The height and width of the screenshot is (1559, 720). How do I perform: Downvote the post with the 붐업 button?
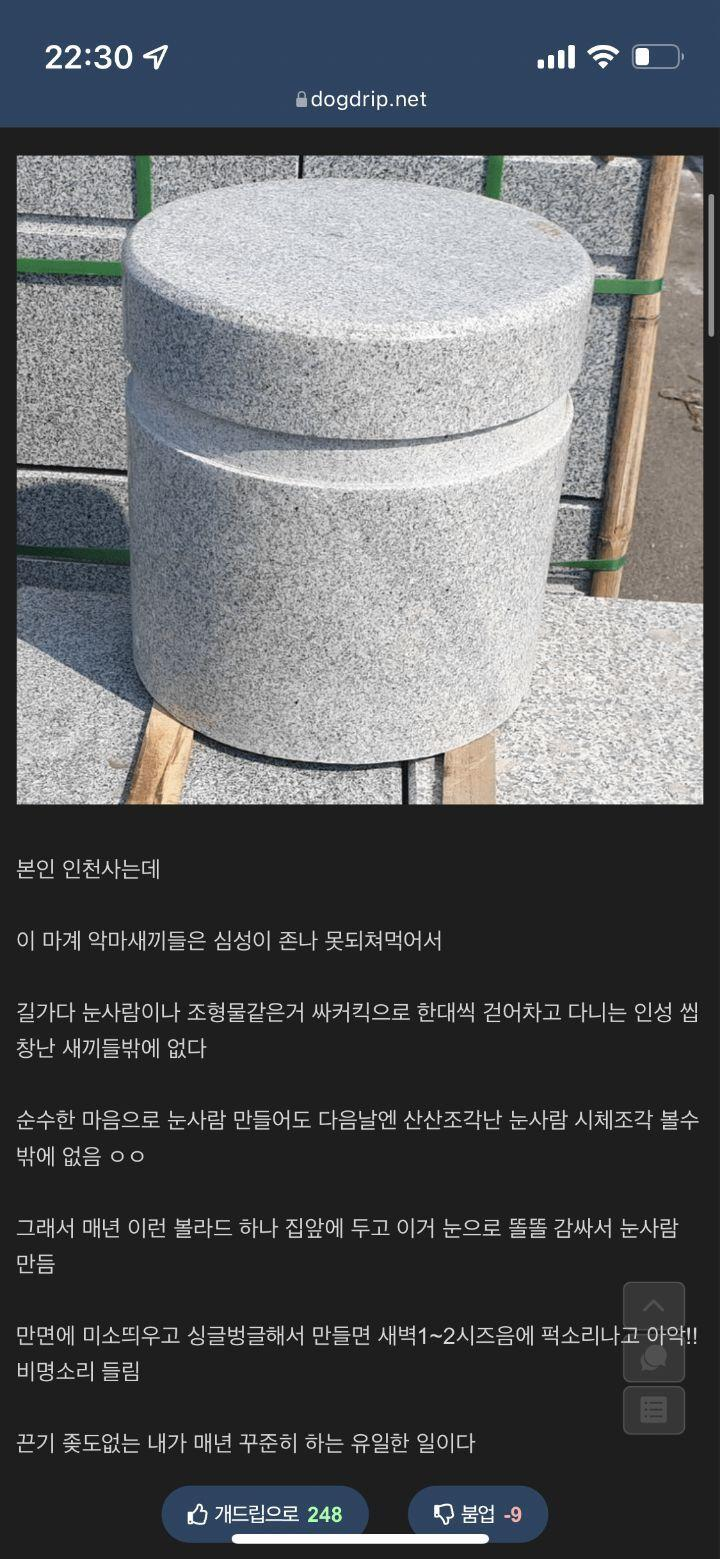click(x=478, y=1514)
